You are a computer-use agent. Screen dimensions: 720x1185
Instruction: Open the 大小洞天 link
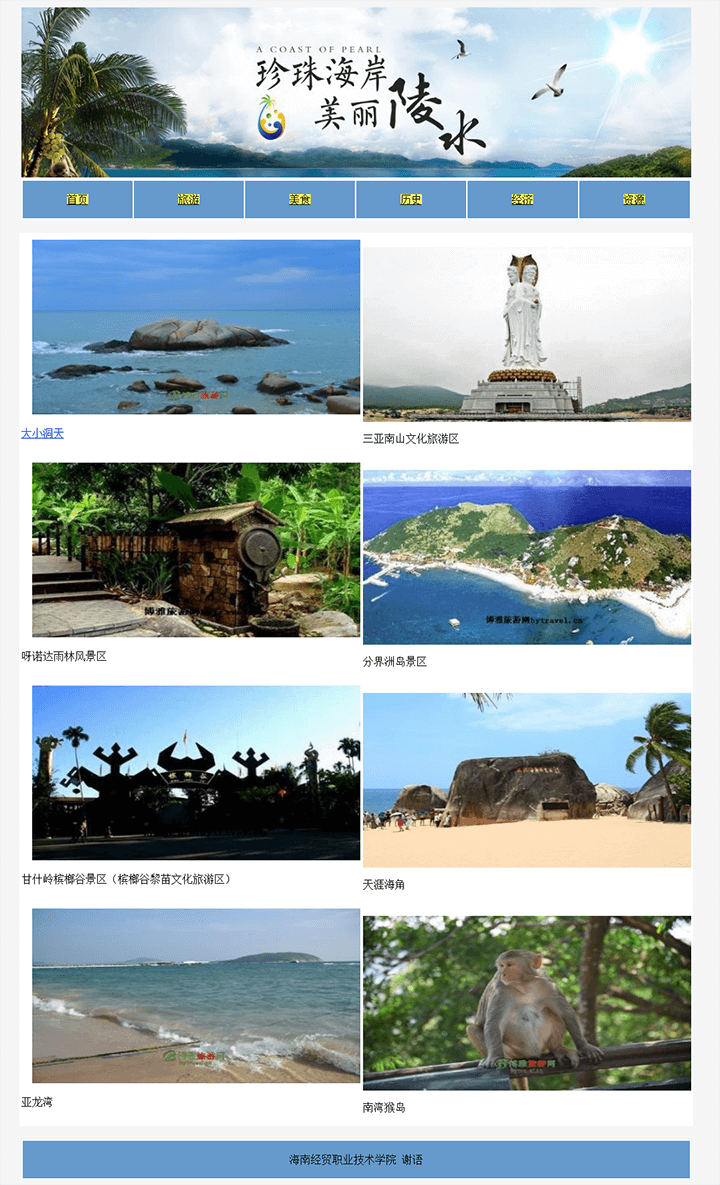coord(43,433)
